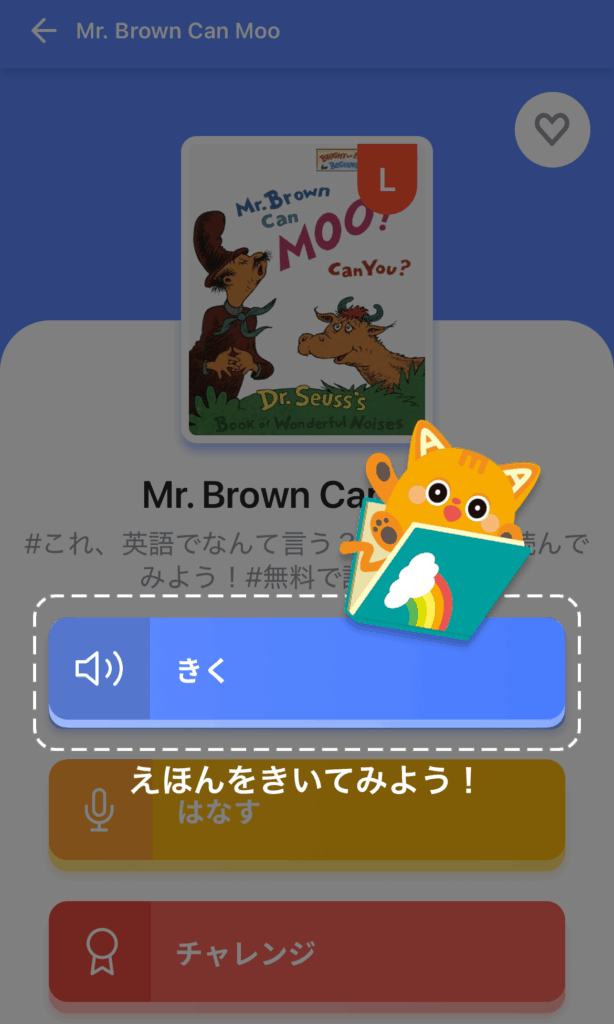Favorite this book with the heart icon
This screenshot has height=1024, width=614.
pyautogui.click(x=551, y=129)
